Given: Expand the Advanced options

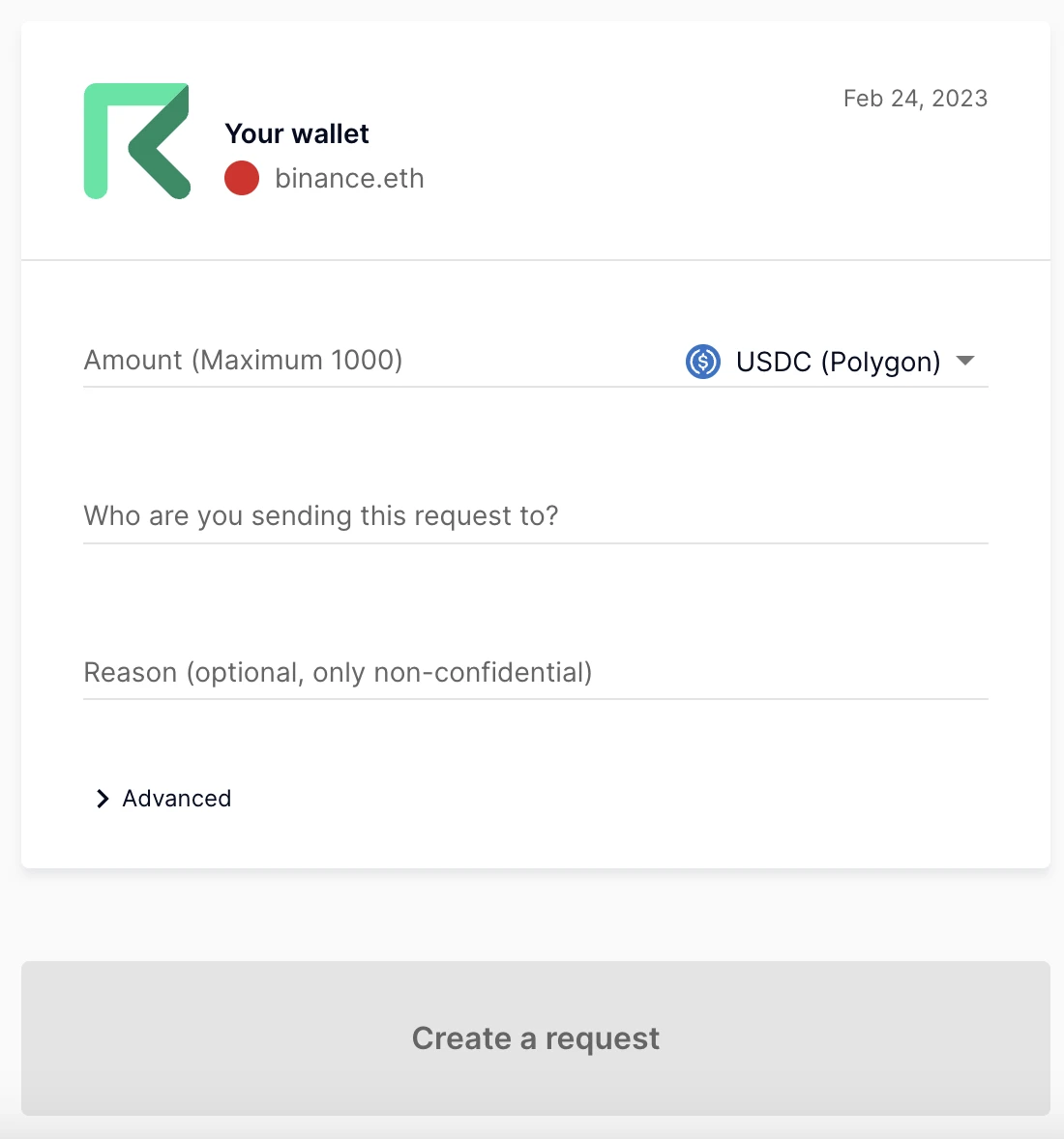Looking at the screenshot, I should point(164,799).
